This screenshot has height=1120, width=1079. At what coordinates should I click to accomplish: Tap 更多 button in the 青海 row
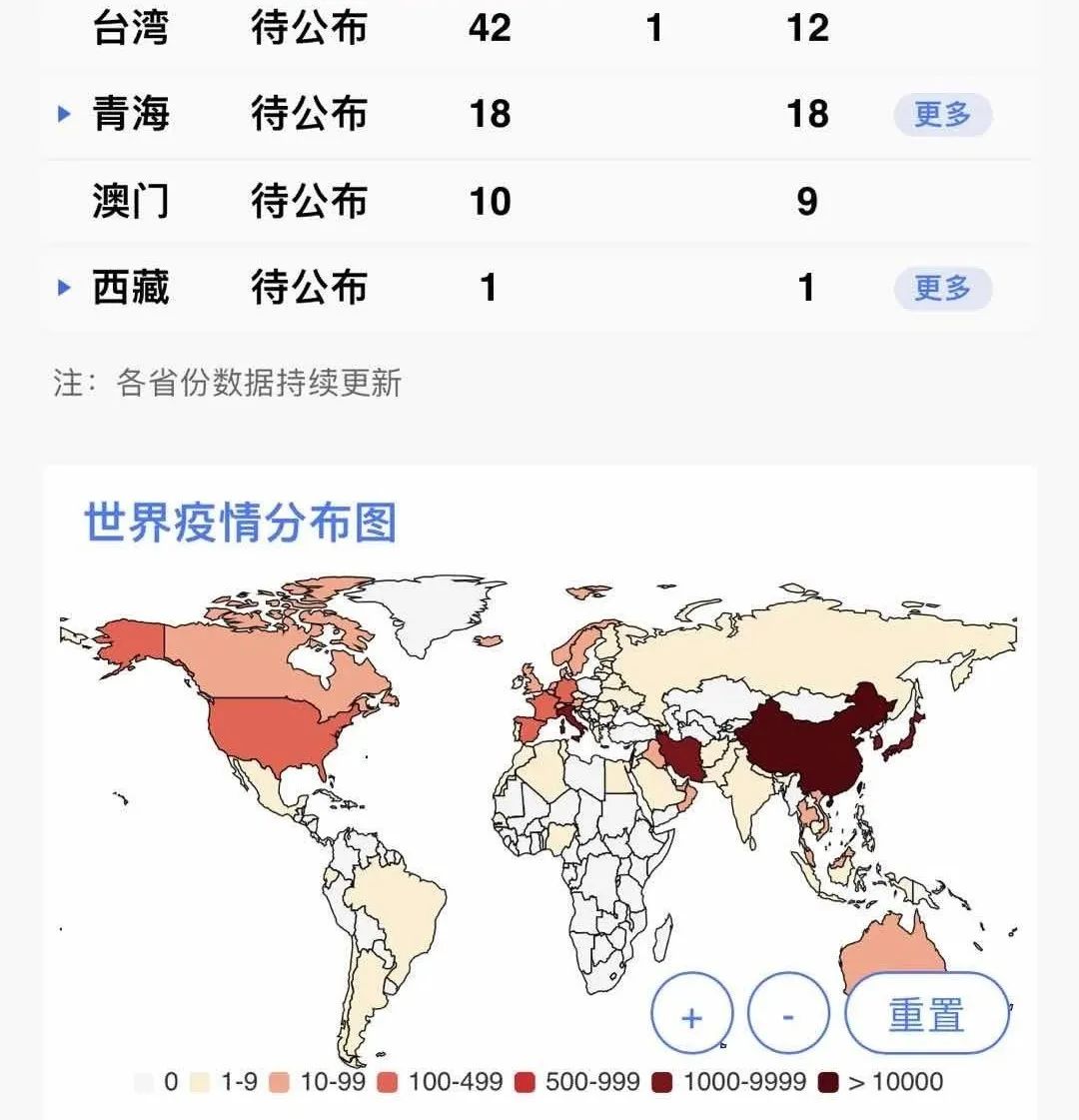click(942, 115)
